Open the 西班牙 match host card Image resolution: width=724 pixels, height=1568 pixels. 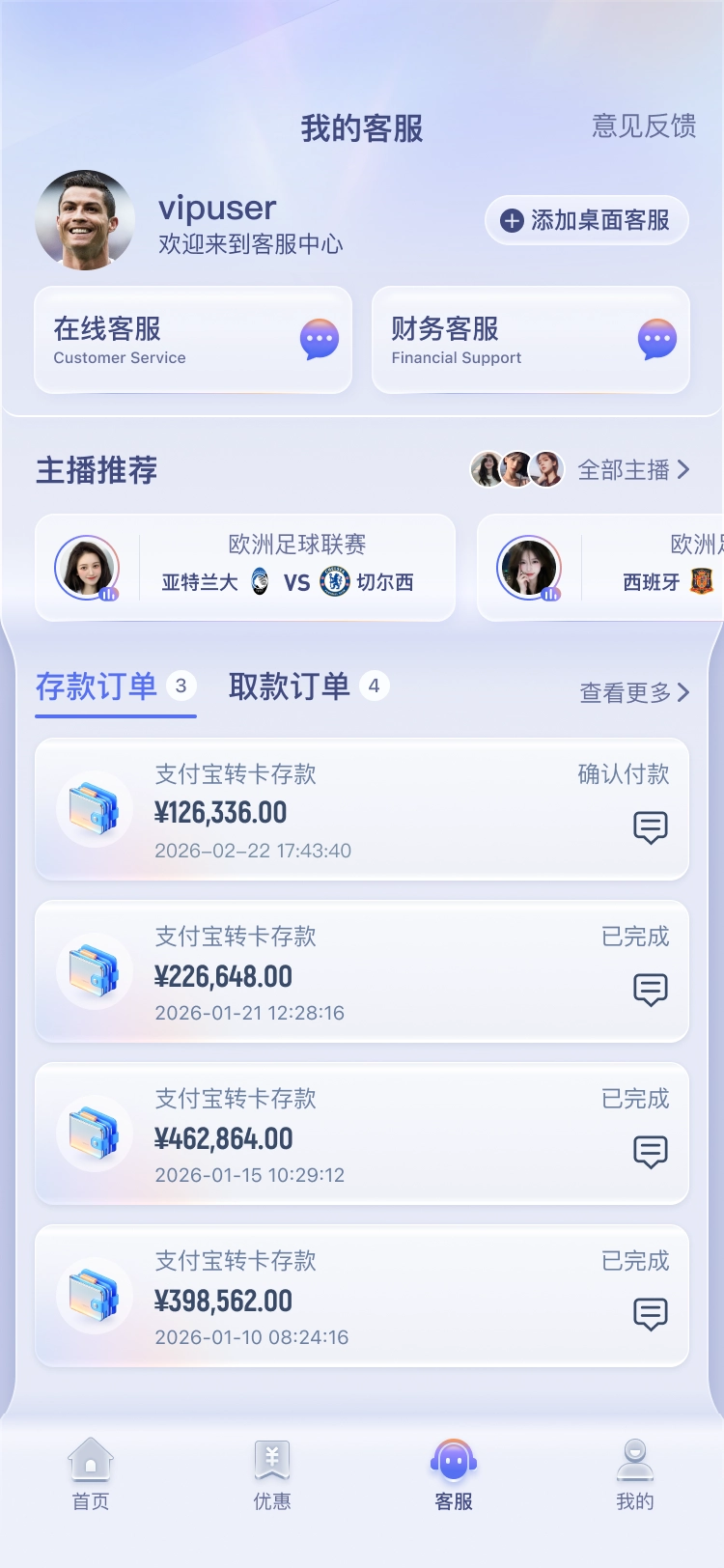pyautogui.click(x=600, y=568)
